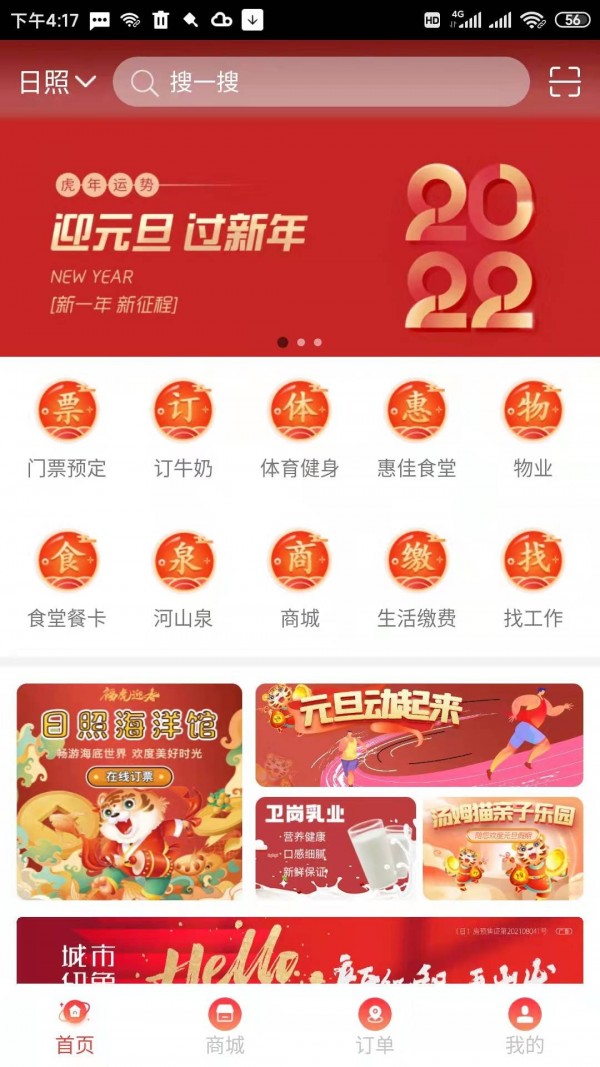The image size is (600, 1067).
Task: Open the 汤姆猫亲子乐园 card
Action: [x=502, y=848]
